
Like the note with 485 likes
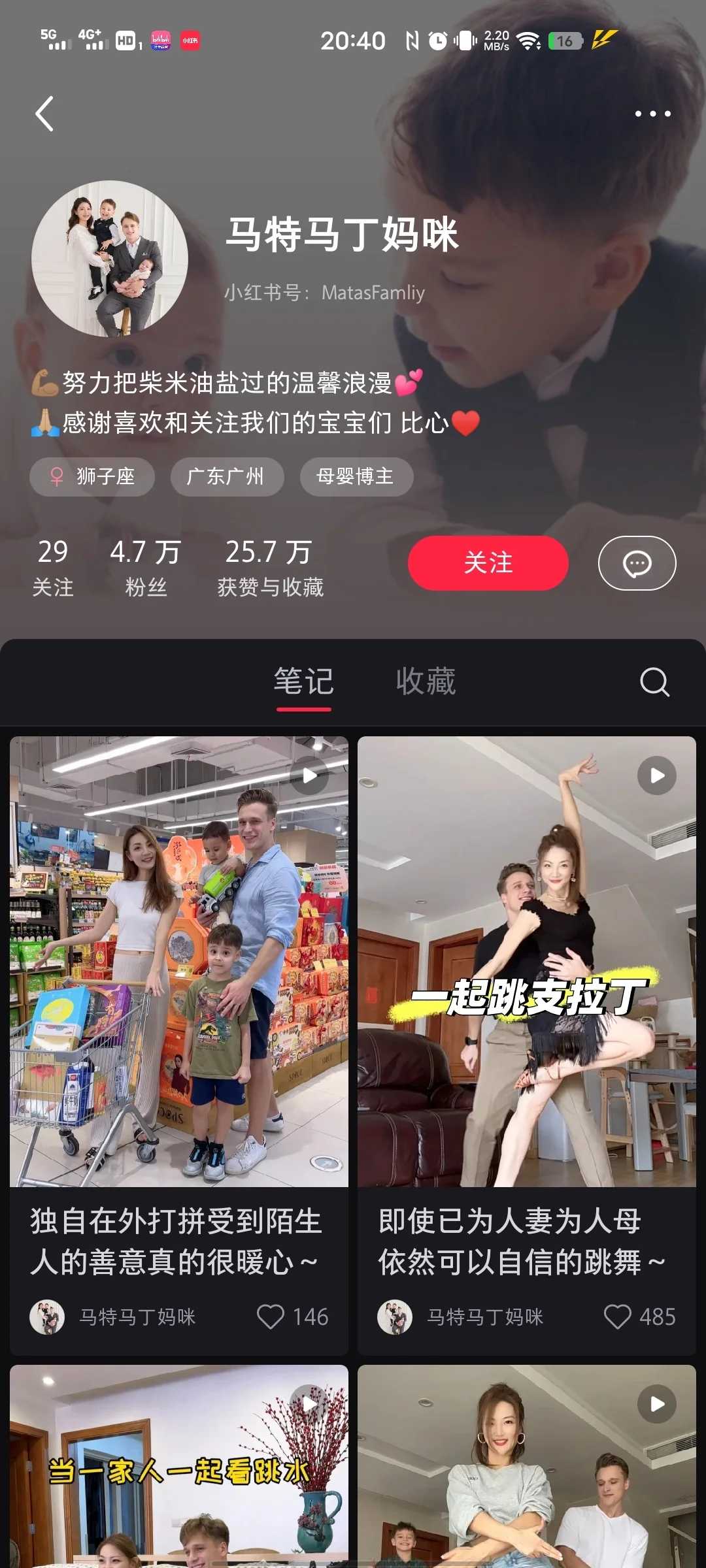(x=618, y=1316)
